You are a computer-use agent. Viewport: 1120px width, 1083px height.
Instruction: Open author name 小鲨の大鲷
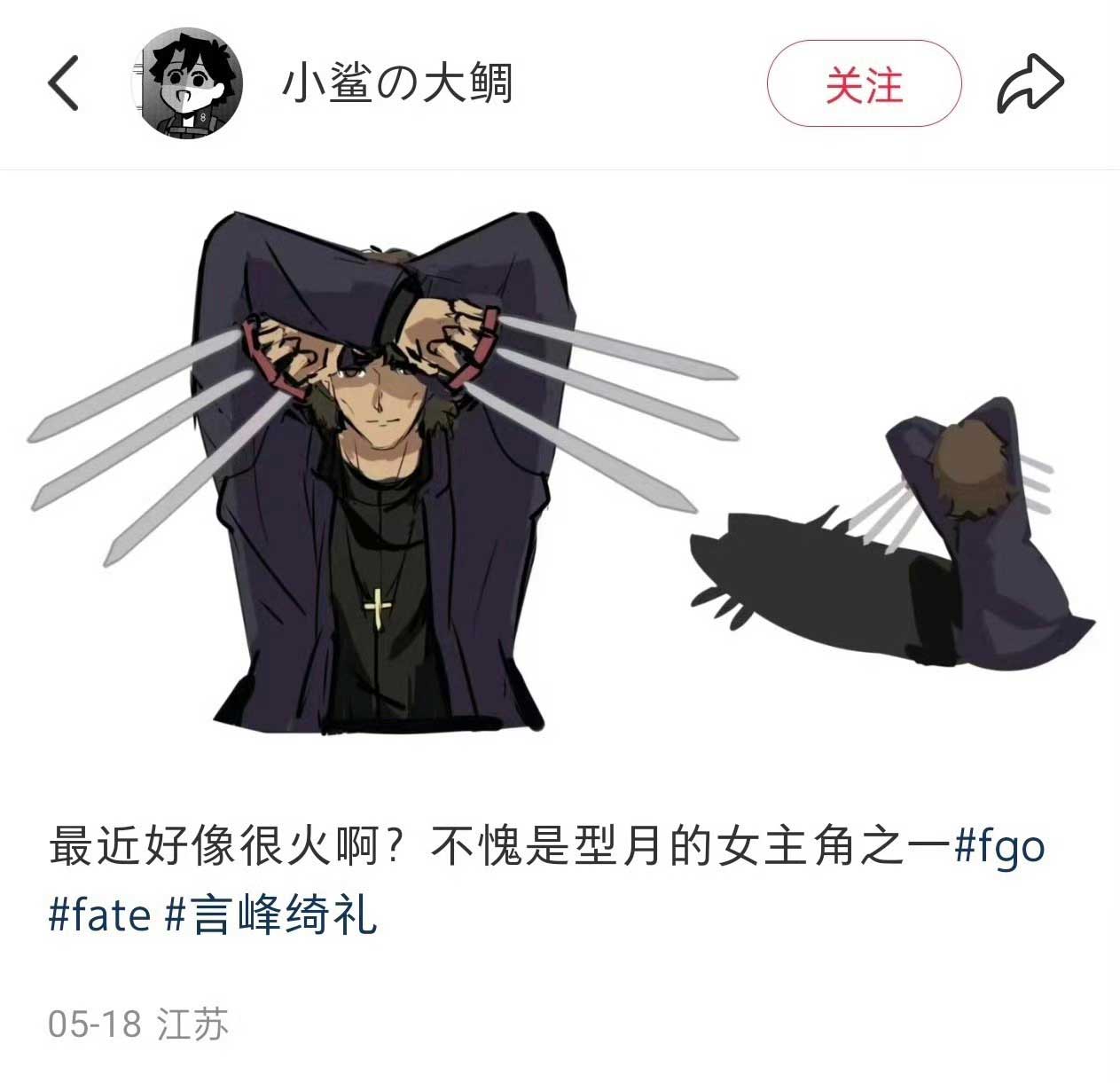(397, 84)
